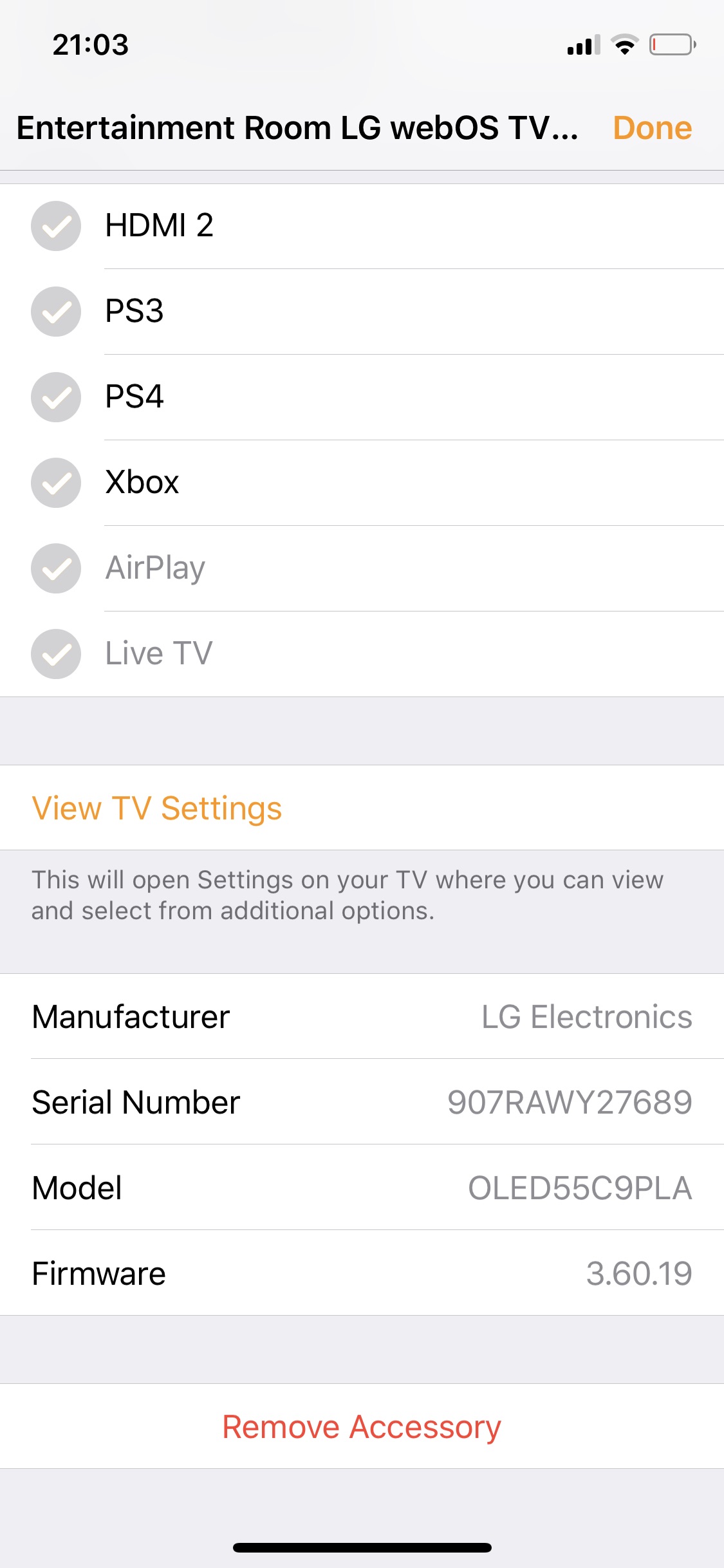The image size is (724, 1568).
Task: Tap Done to close TV settings
Action: (x=652, y=127)
